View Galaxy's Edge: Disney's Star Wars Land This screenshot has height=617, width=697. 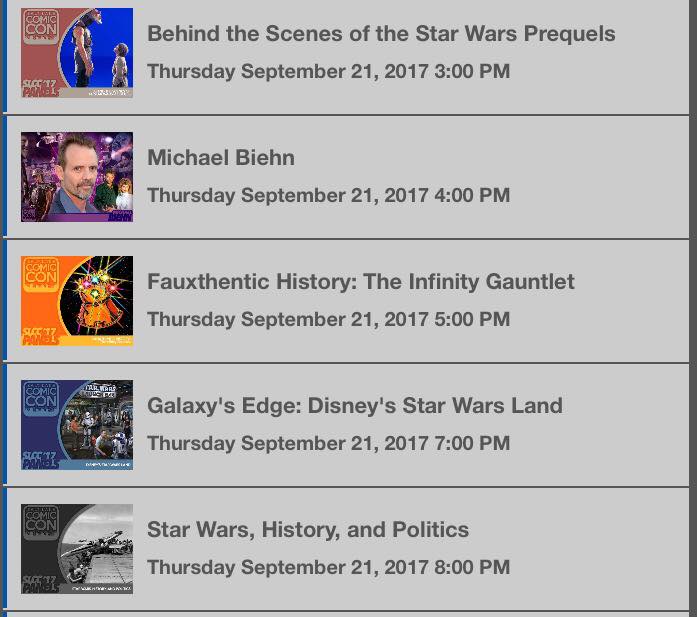354,406
